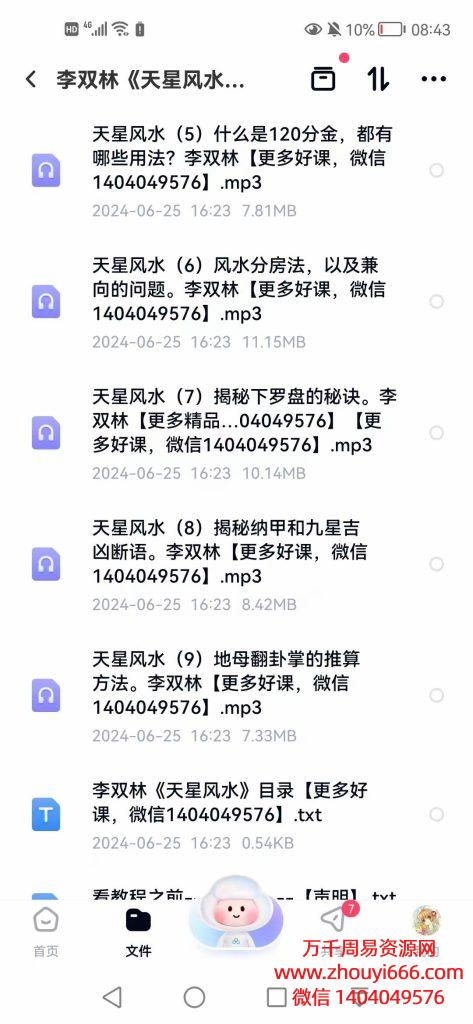The height and width of the screenshot is (1024, 473).
Task: Tap the system home button
Action: [x=194, y=997]
